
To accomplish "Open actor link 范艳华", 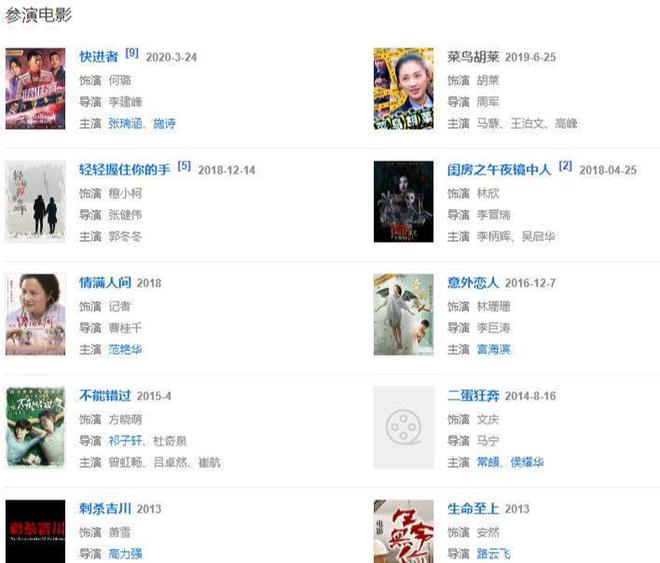I will [125, 349].
